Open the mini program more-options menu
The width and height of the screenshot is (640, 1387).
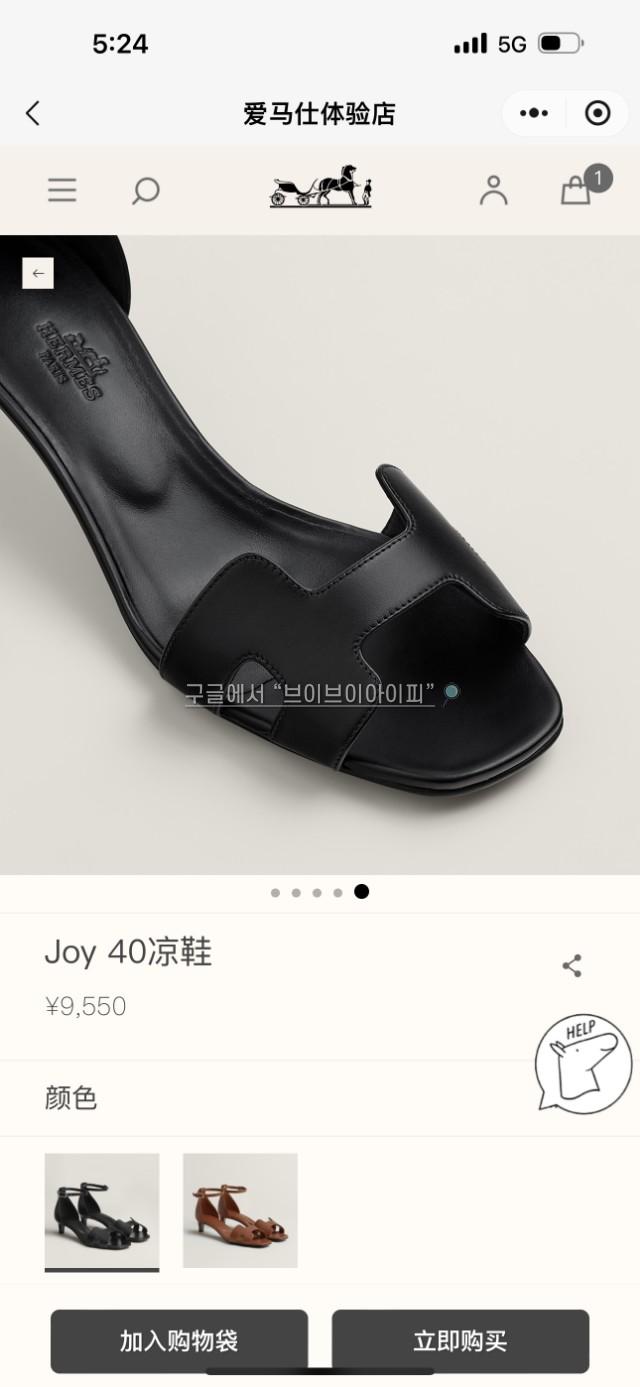[x=534, y=113]
